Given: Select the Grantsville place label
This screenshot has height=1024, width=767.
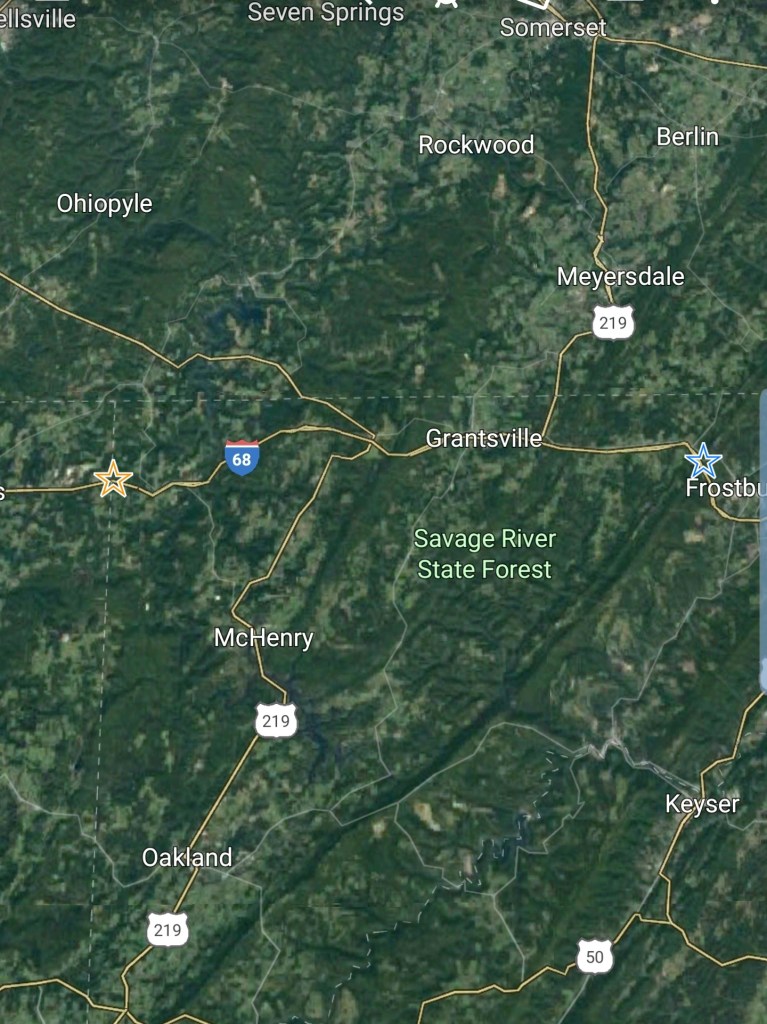Looking at the screenshot, I should point(483,438).
